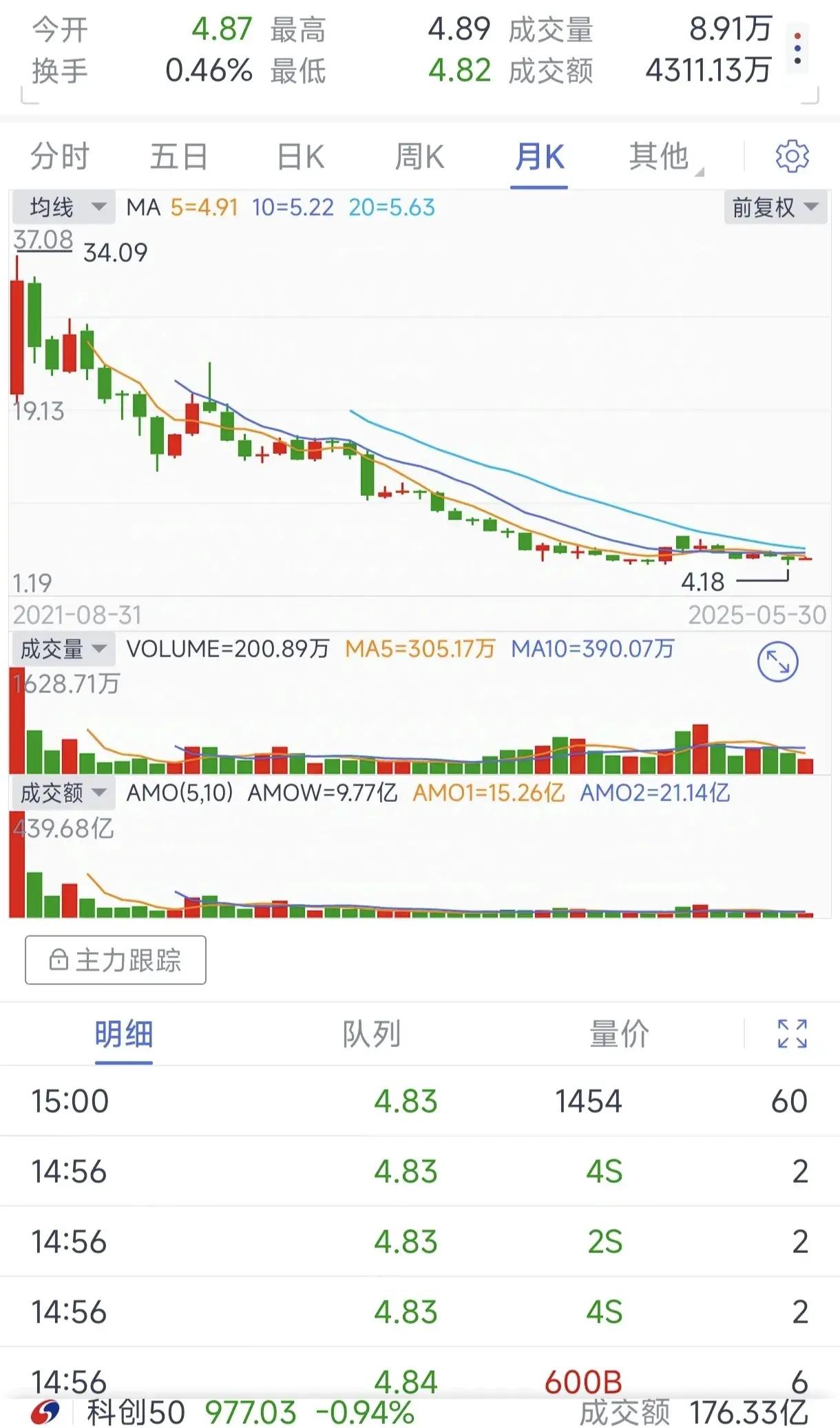Open the 均线 indicator dropdown
The image size is (840, 1428).
tap(63, 207)
